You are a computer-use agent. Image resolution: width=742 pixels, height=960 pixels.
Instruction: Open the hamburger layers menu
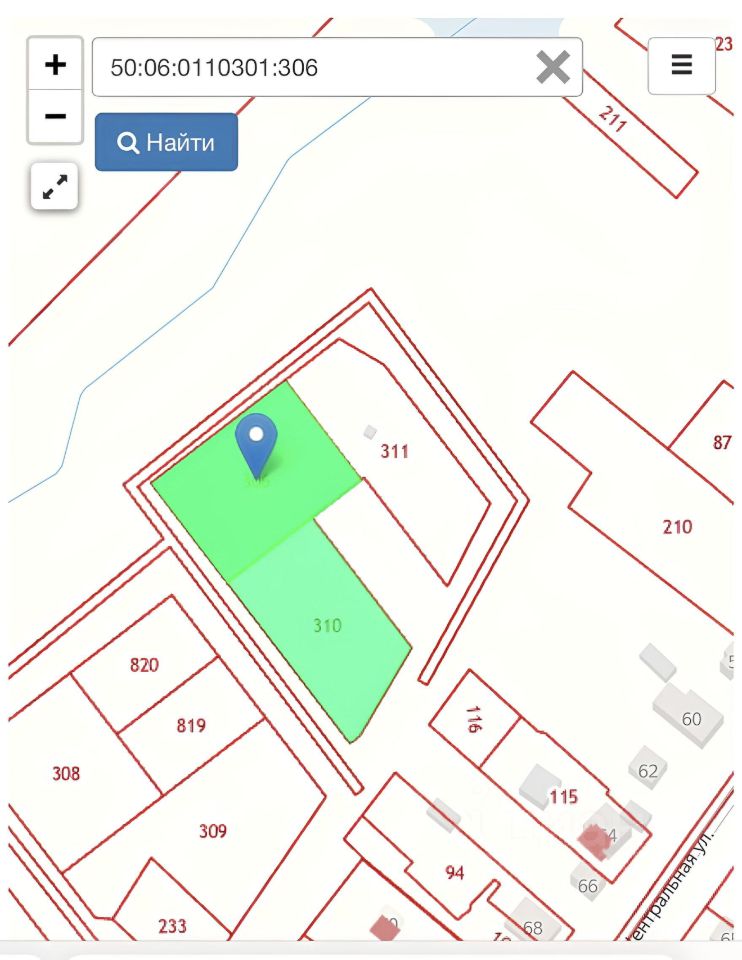[681, 66]
